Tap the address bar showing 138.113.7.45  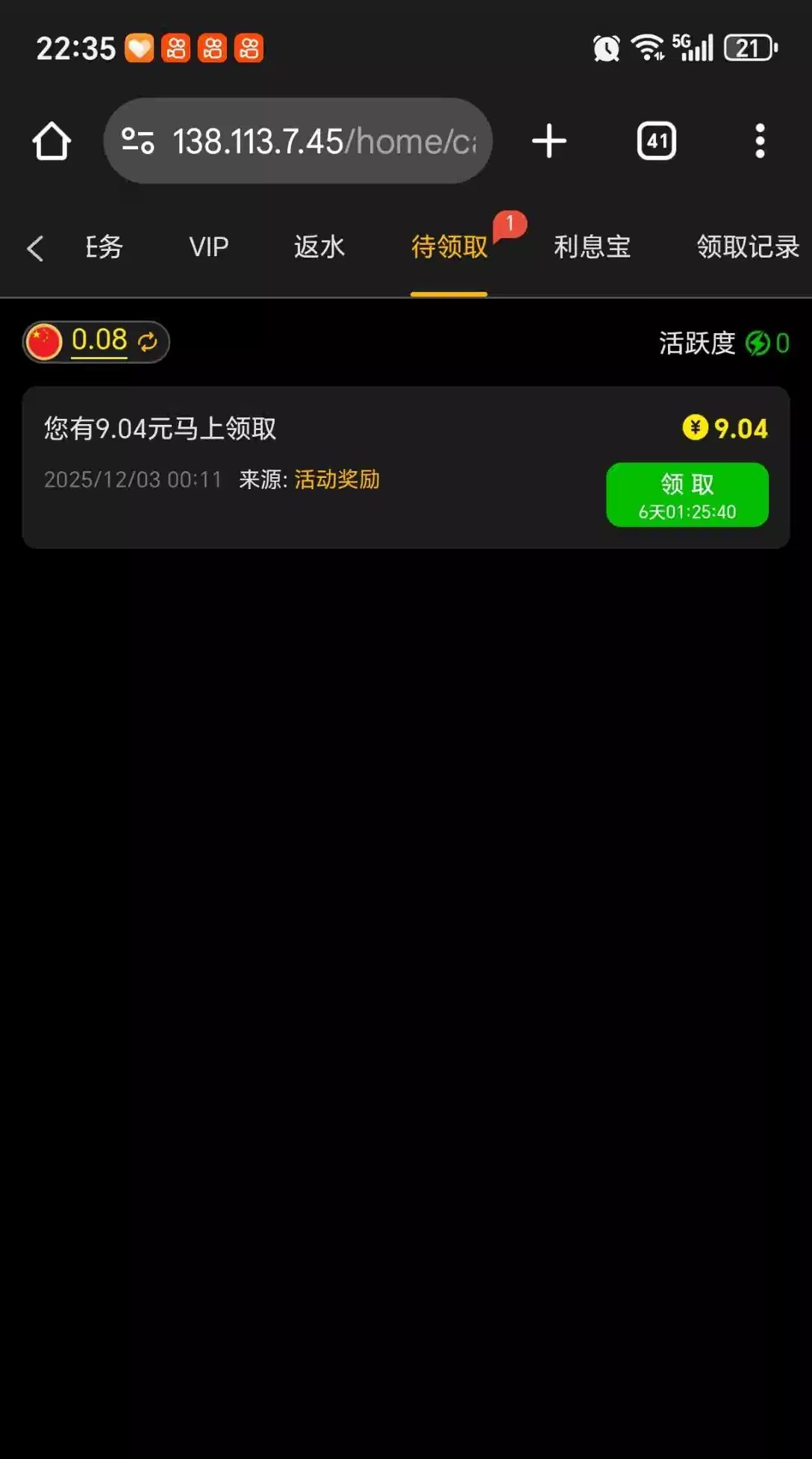pyautogui.click(x=299, y=141)
